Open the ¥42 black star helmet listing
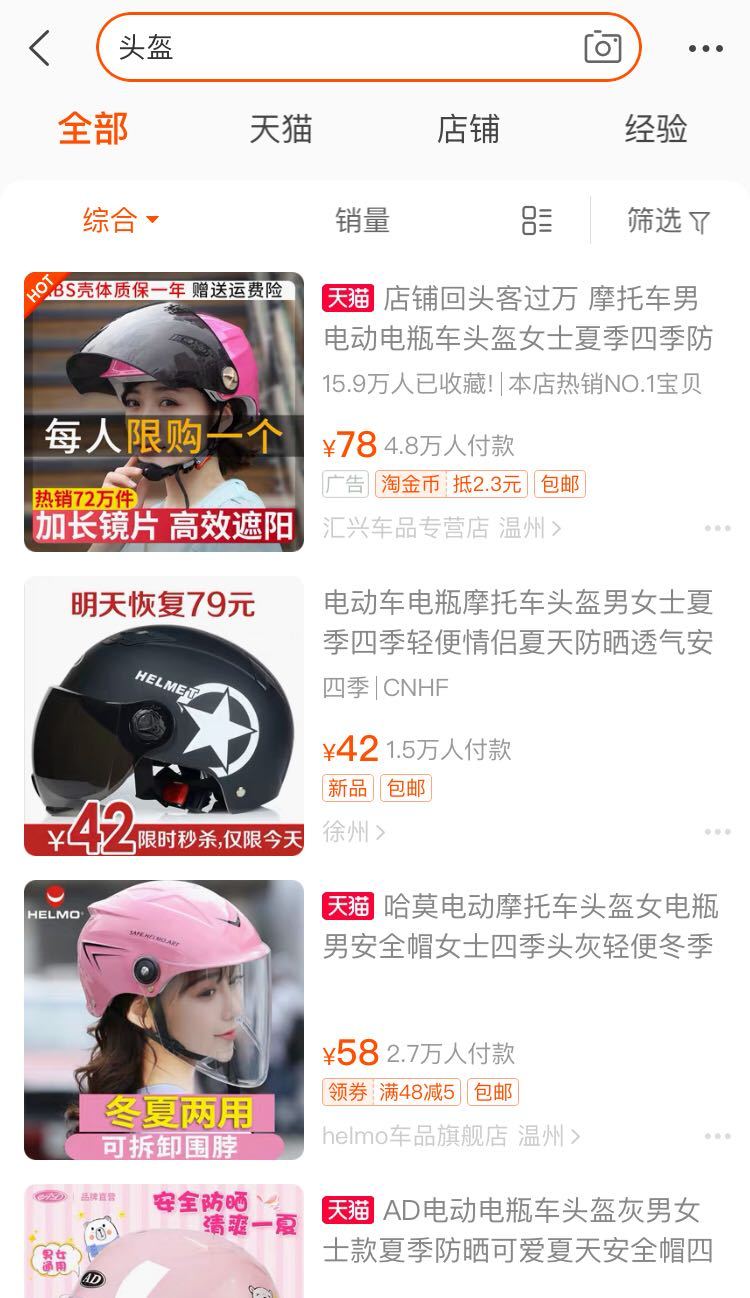Screen dimensions: 750x1298 pos(517,622)
